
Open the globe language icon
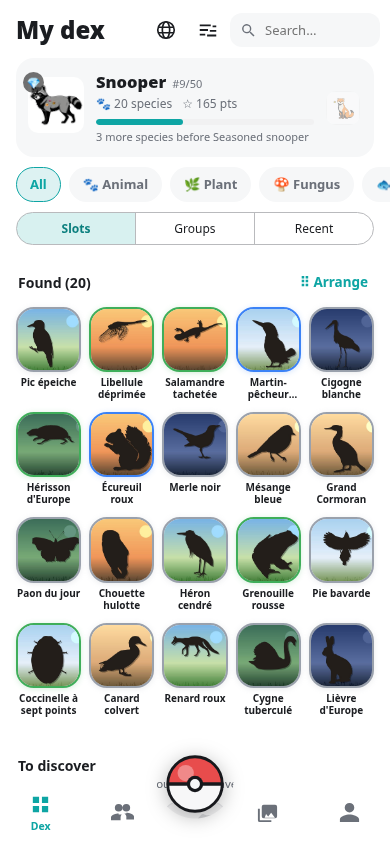[x=166, y=30]
